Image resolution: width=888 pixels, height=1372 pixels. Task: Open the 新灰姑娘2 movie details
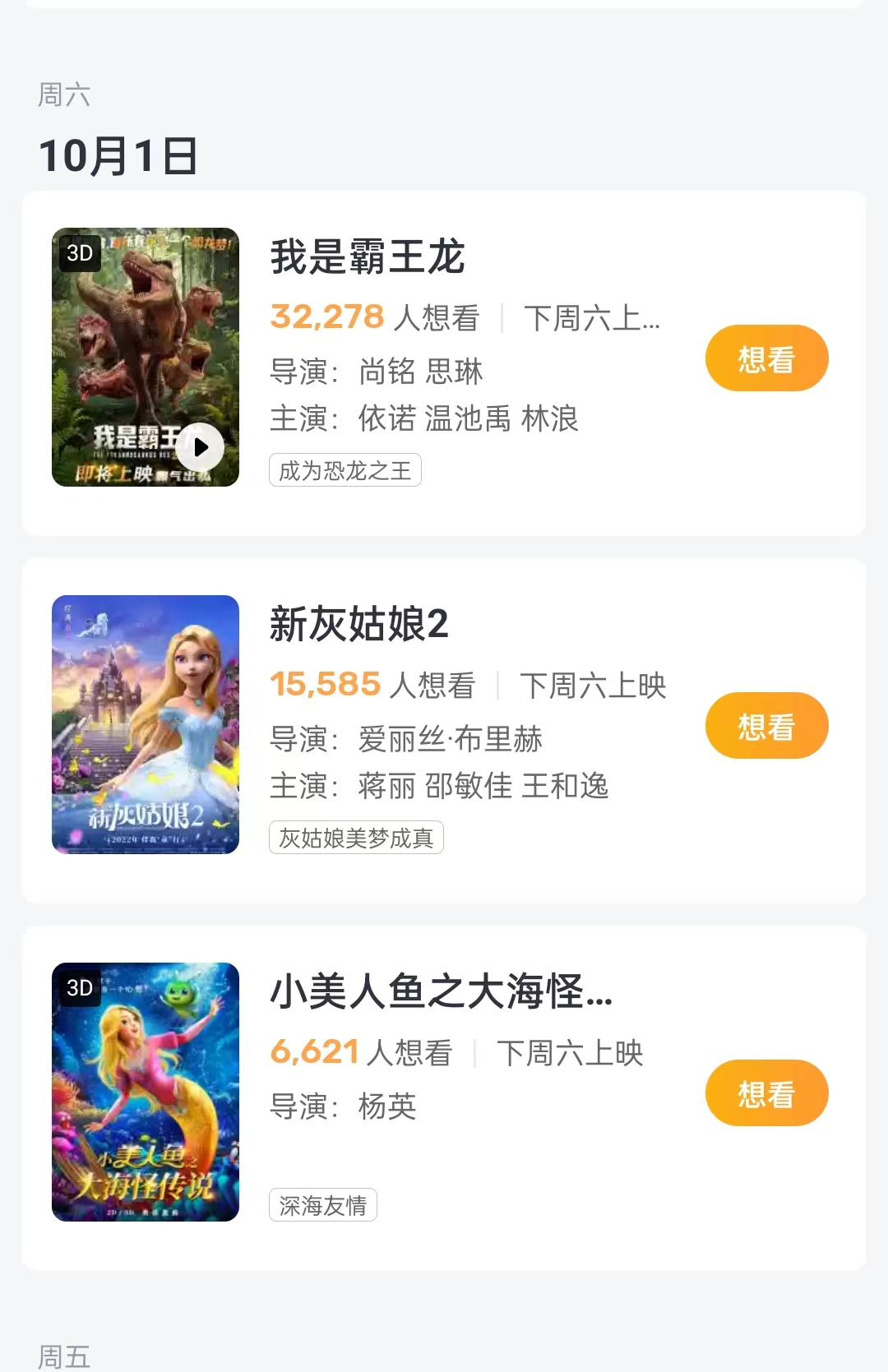(x=359, y=625)
